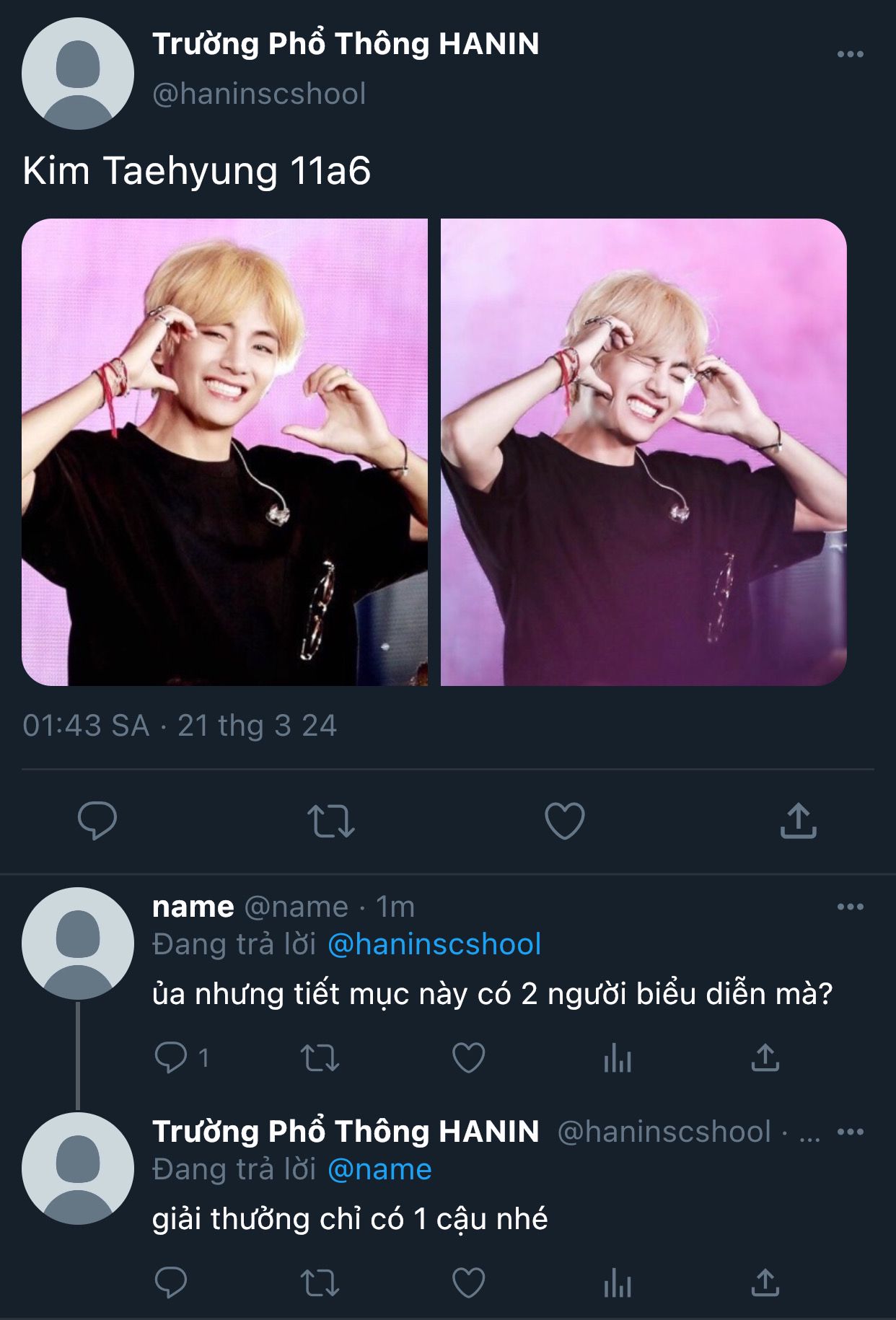The width and height of the screenshot is (896, 1320).
Task: Share the "giải thưởng chỉ có 1 cậu nhé" reply
Action: 765,1283
